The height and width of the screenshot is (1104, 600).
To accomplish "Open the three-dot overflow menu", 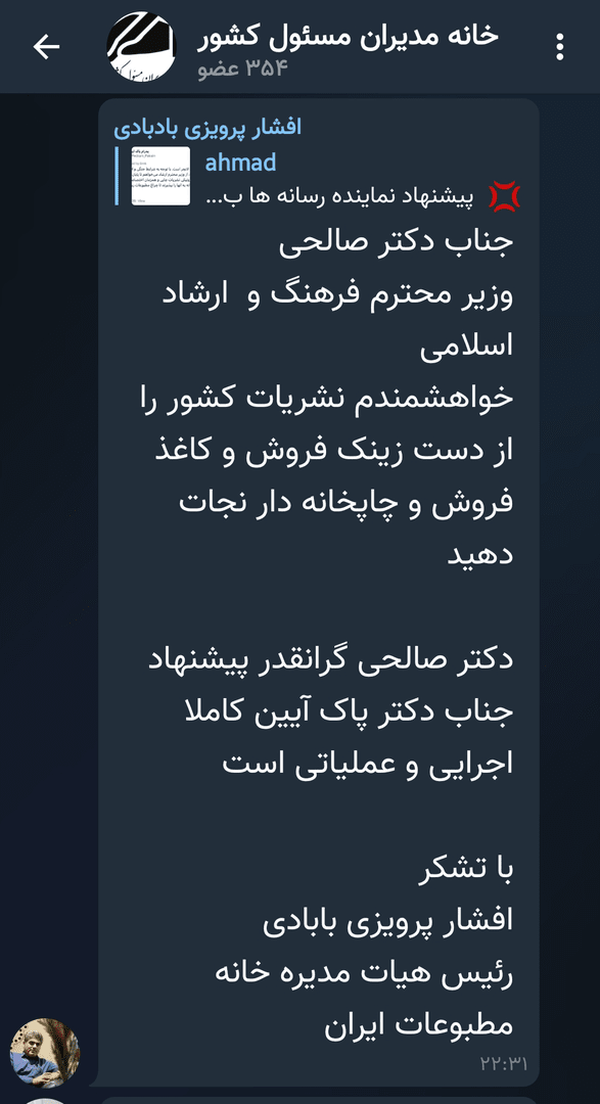I will (x=559, y=47).
